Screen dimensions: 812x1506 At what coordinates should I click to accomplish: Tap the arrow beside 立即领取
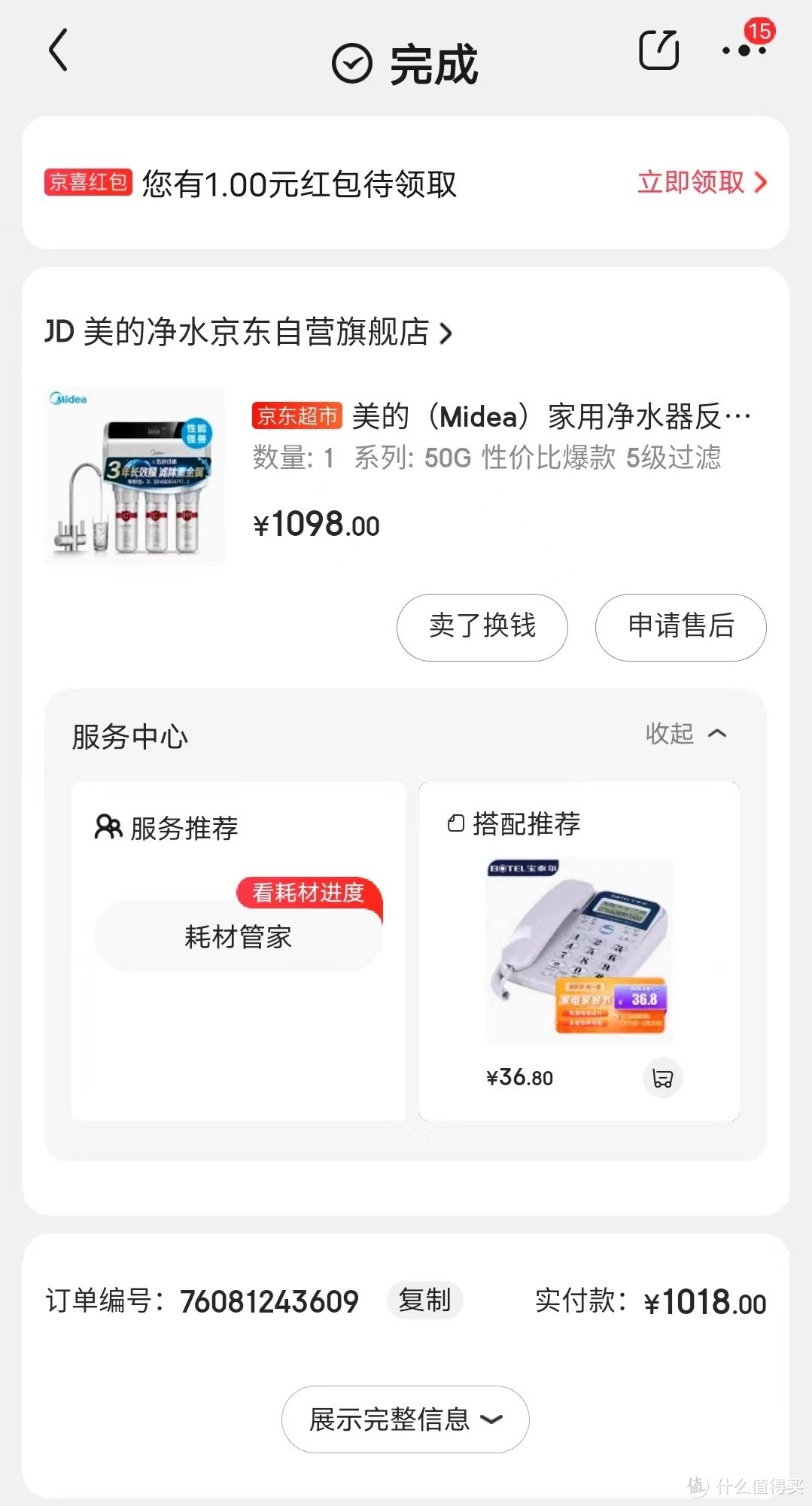click(762, 181)
